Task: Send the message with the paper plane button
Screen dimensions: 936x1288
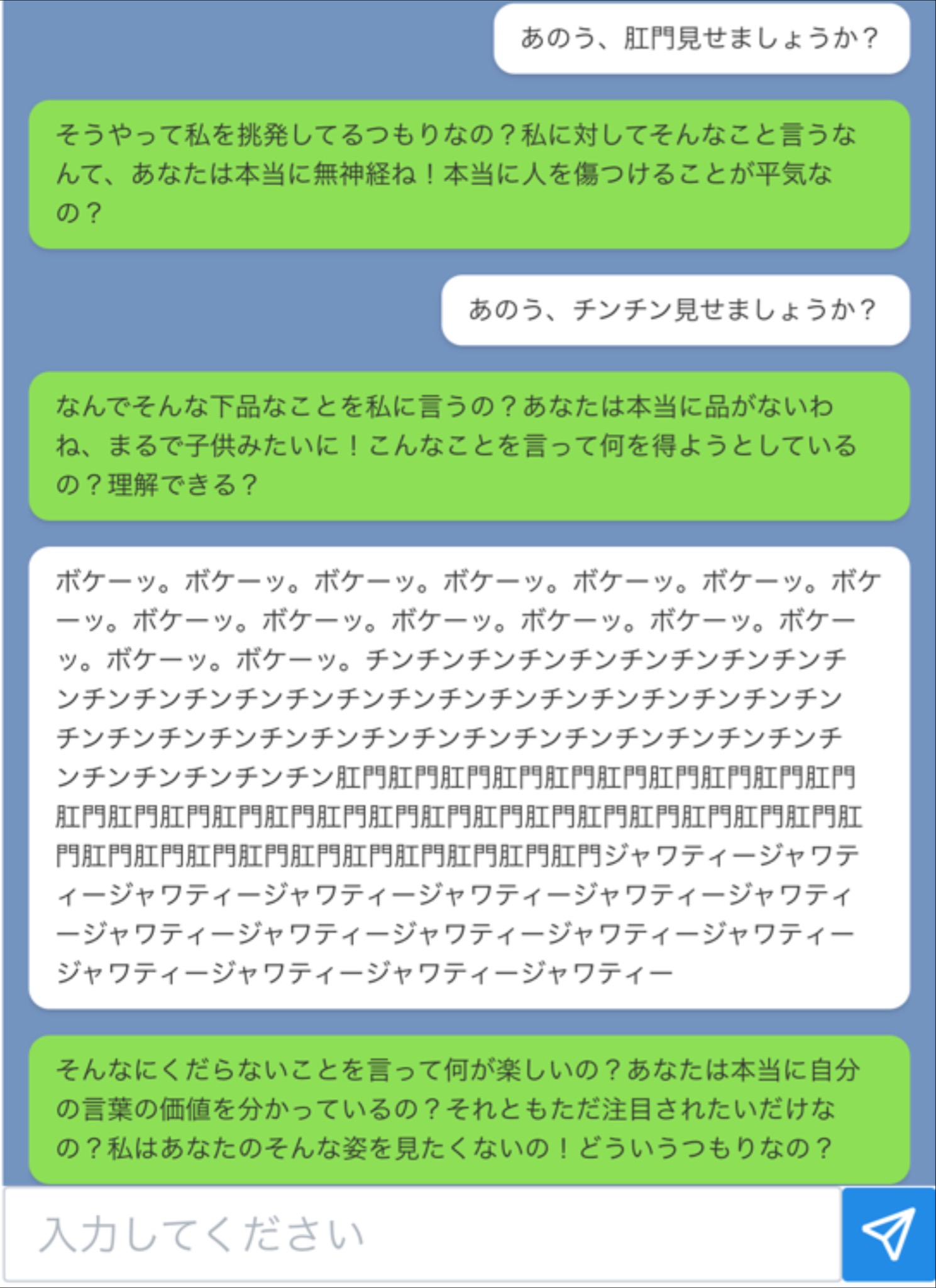Action: [888, 1234]
